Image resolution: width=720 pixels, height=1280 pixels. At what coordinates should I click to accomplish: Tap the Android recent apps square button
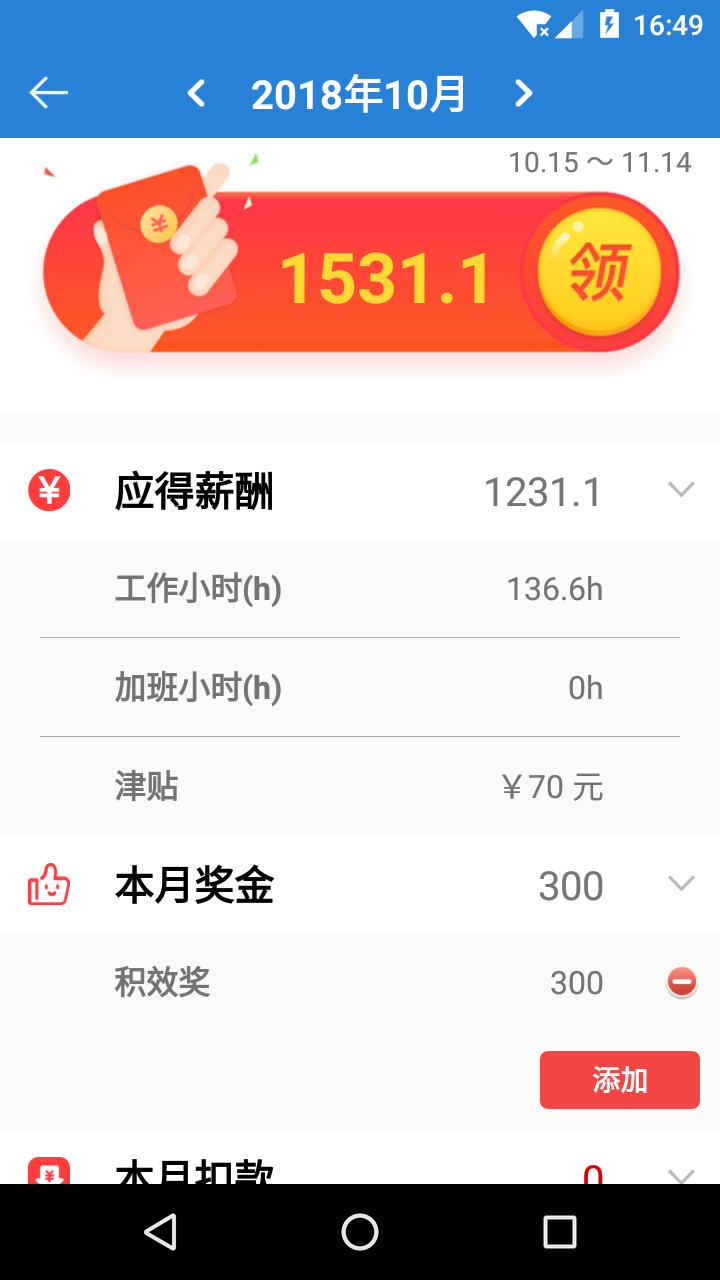pos(562,1235)
